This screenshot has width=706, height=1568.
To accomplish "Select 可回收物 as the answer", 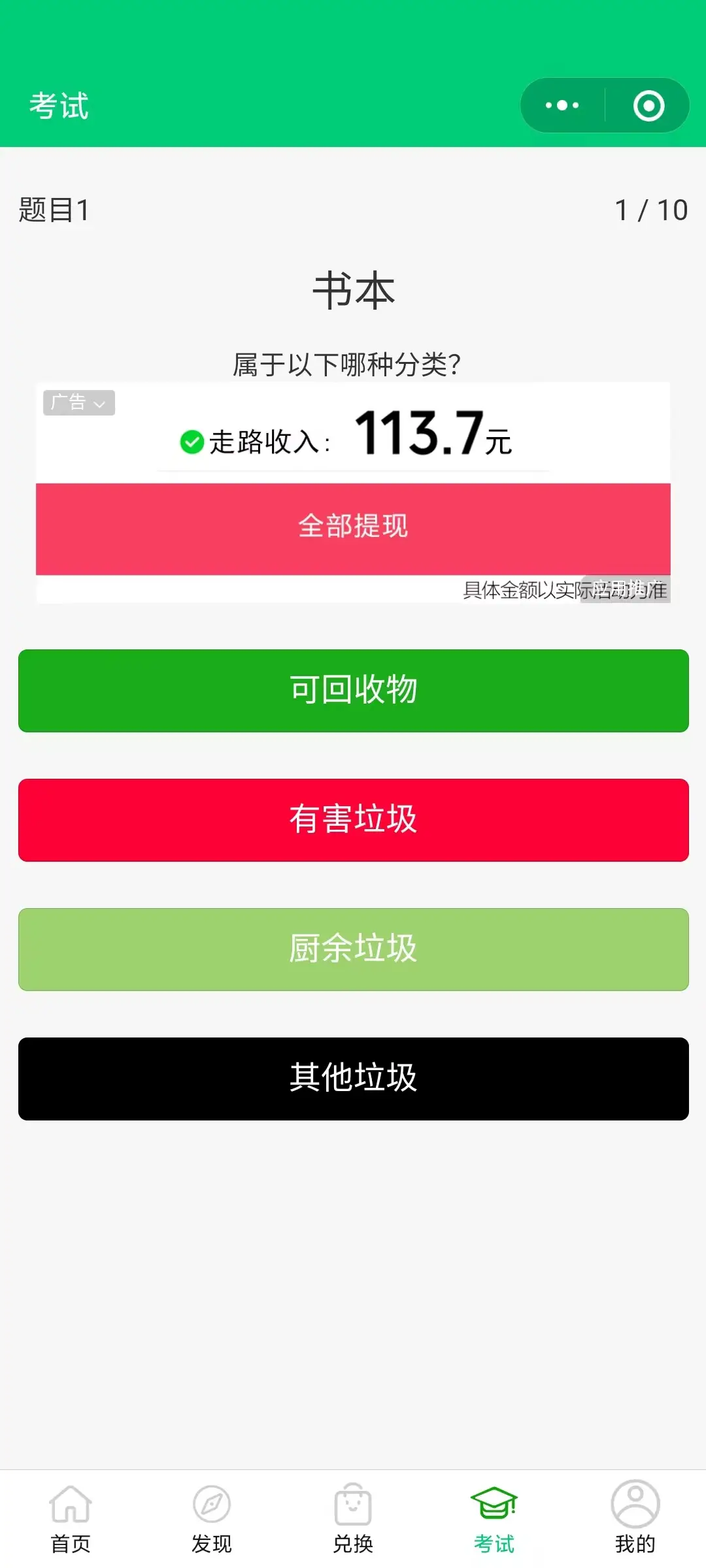I will pyautogui.click(x=353, y=691).
